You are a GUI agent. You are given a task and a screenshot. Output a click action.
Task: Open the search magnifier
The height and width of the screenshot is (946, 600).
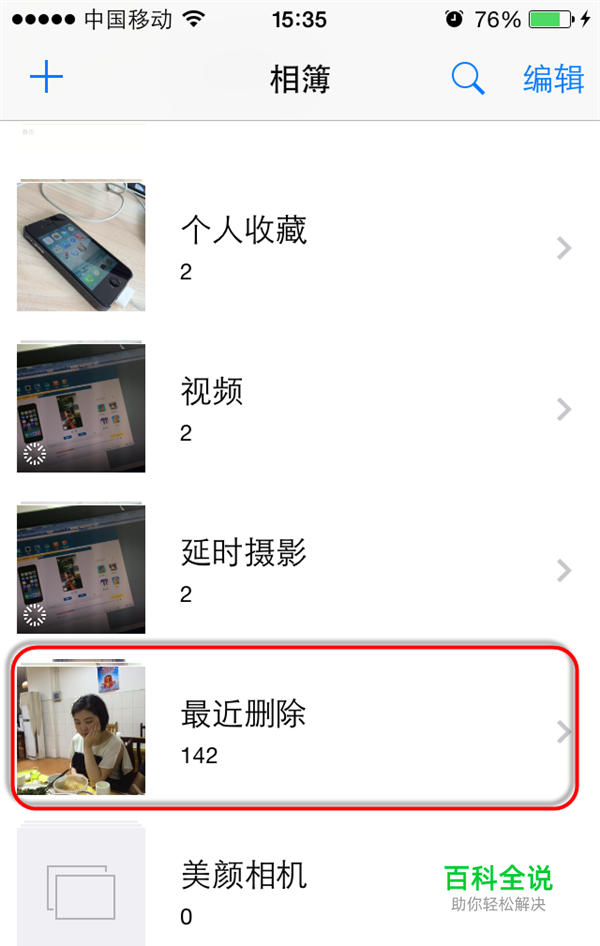468,78
